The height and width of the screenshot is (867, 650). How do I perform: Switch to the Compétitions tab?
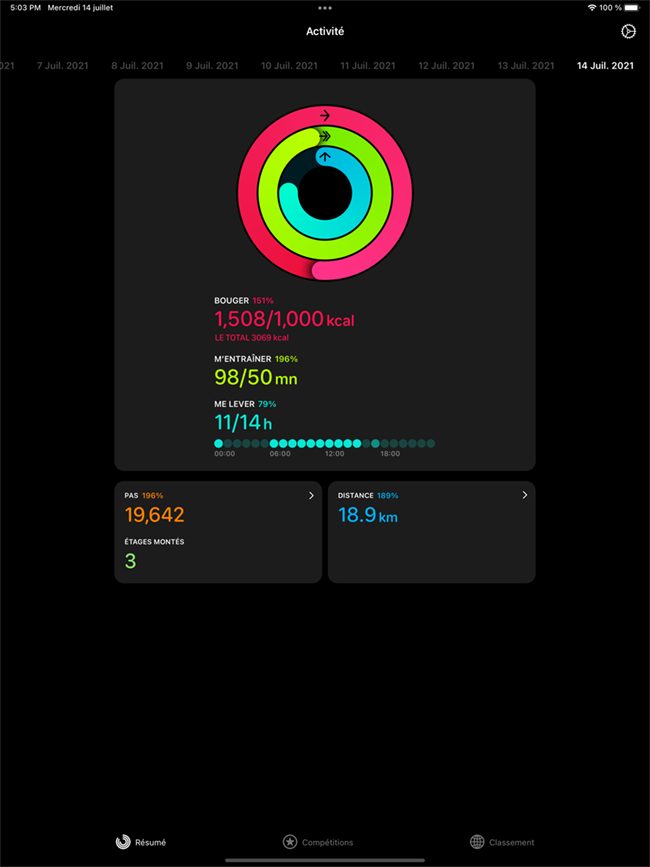pos(318,842)
